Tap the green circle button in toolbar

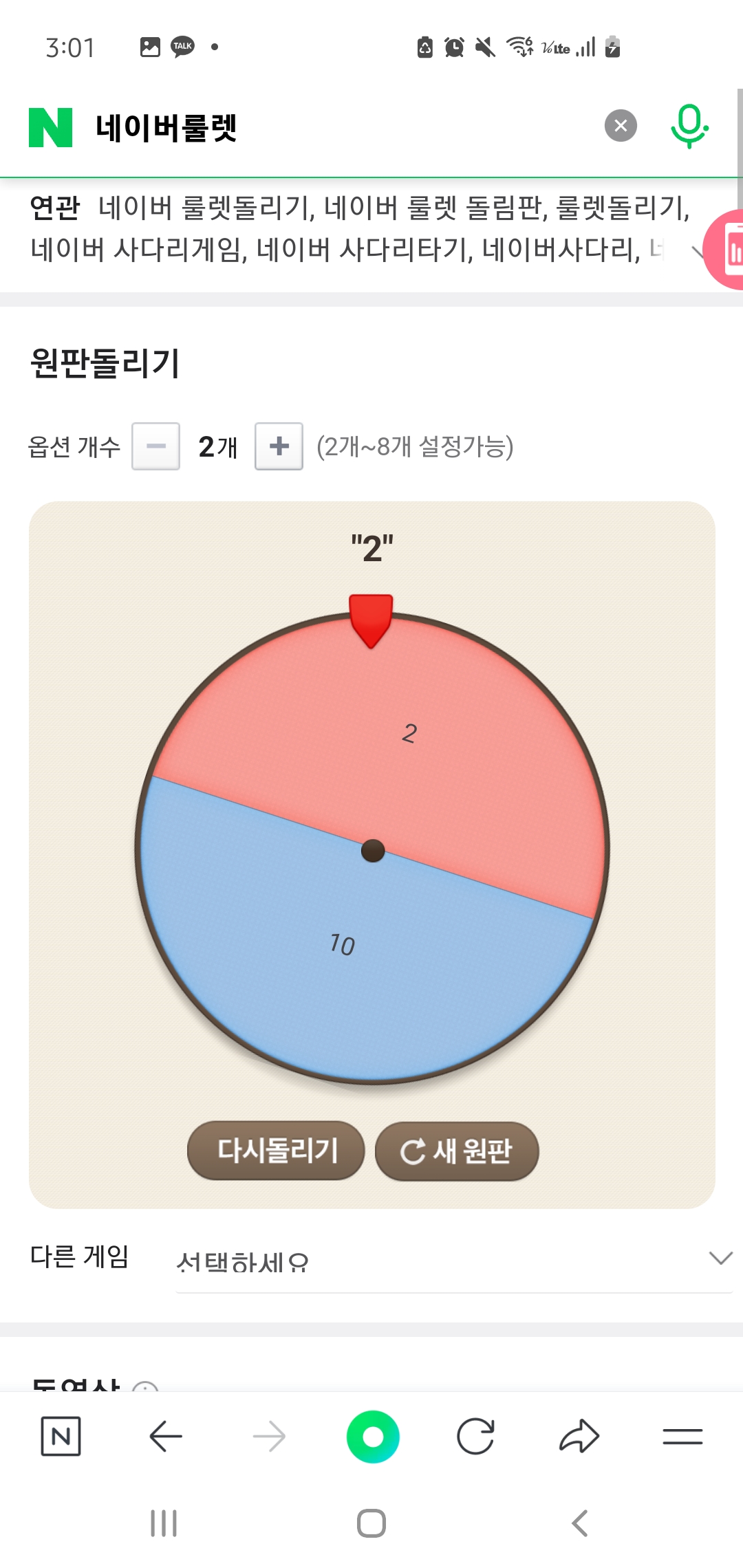point(372,1437)
